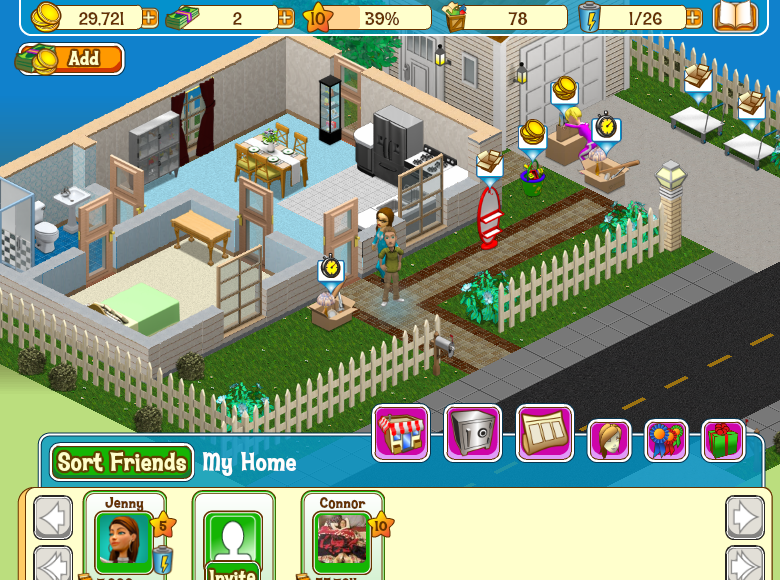The image size is (780, 580).
Task: Show previous friends with left arrow
Action: [x=53, y=518]
